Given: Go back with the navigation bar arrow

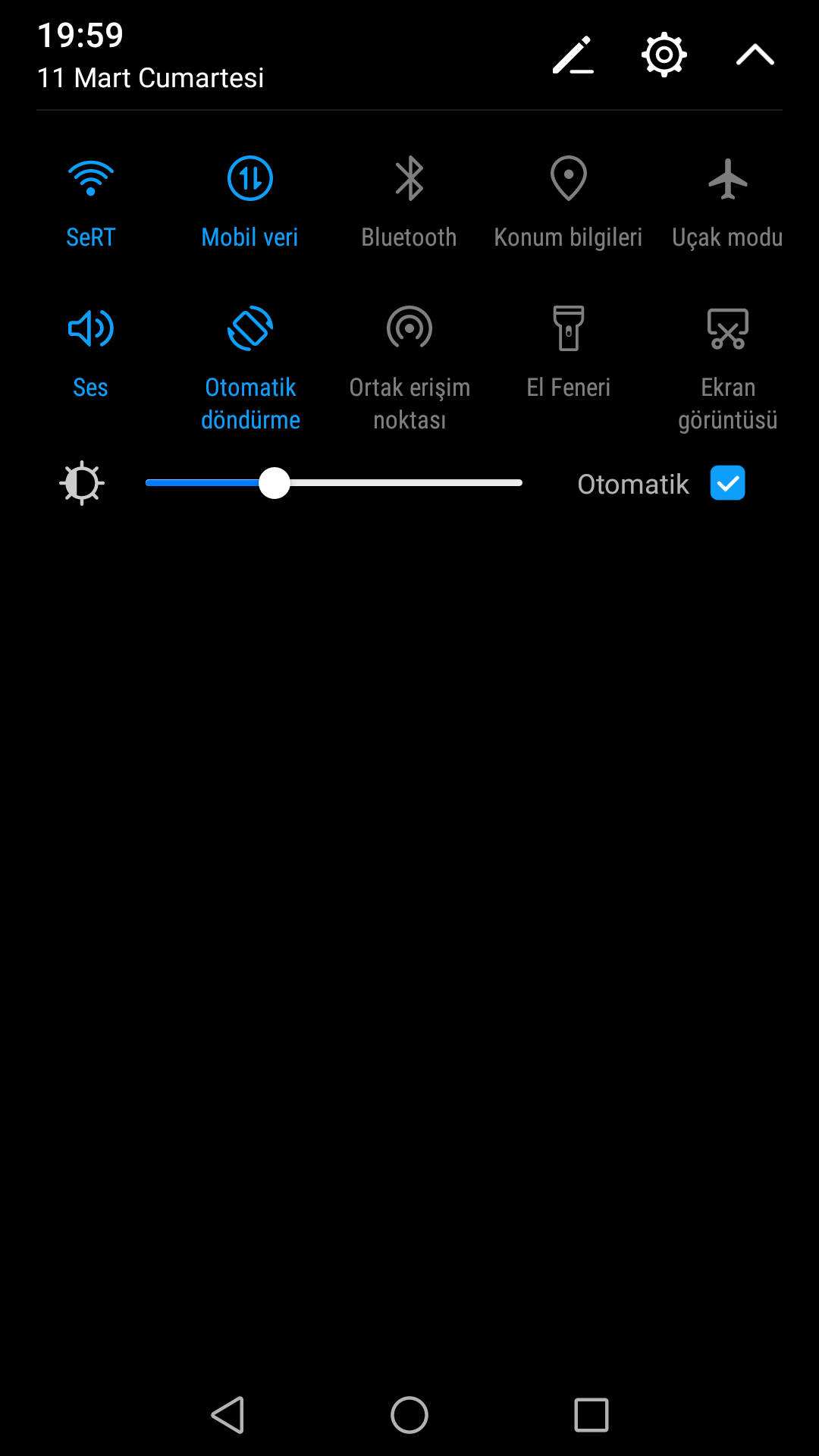Looking at the screenshot, I should click(227, 1415).
